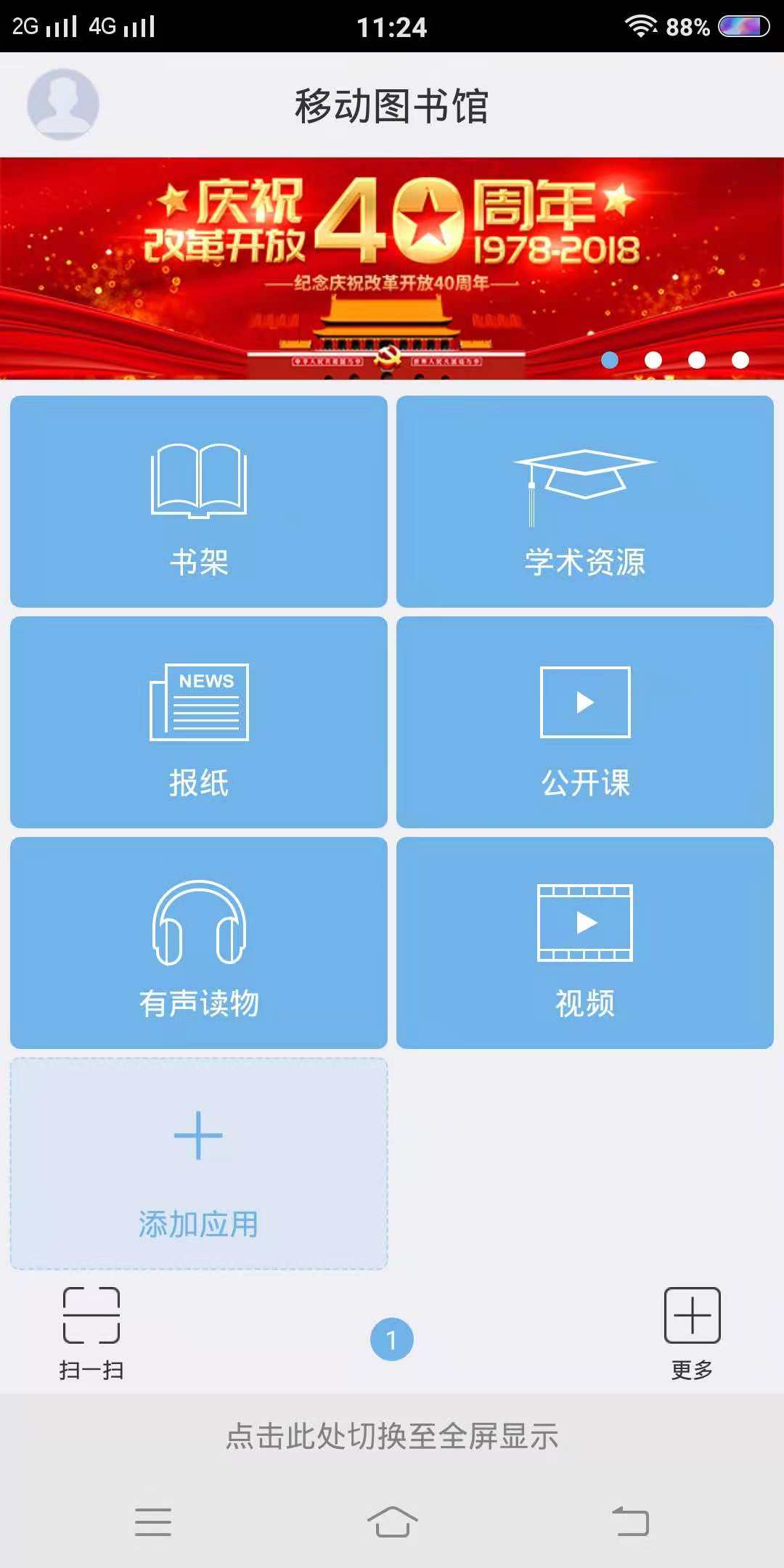Tap 添加应用 to add an application

click(x=199, y=1161)
